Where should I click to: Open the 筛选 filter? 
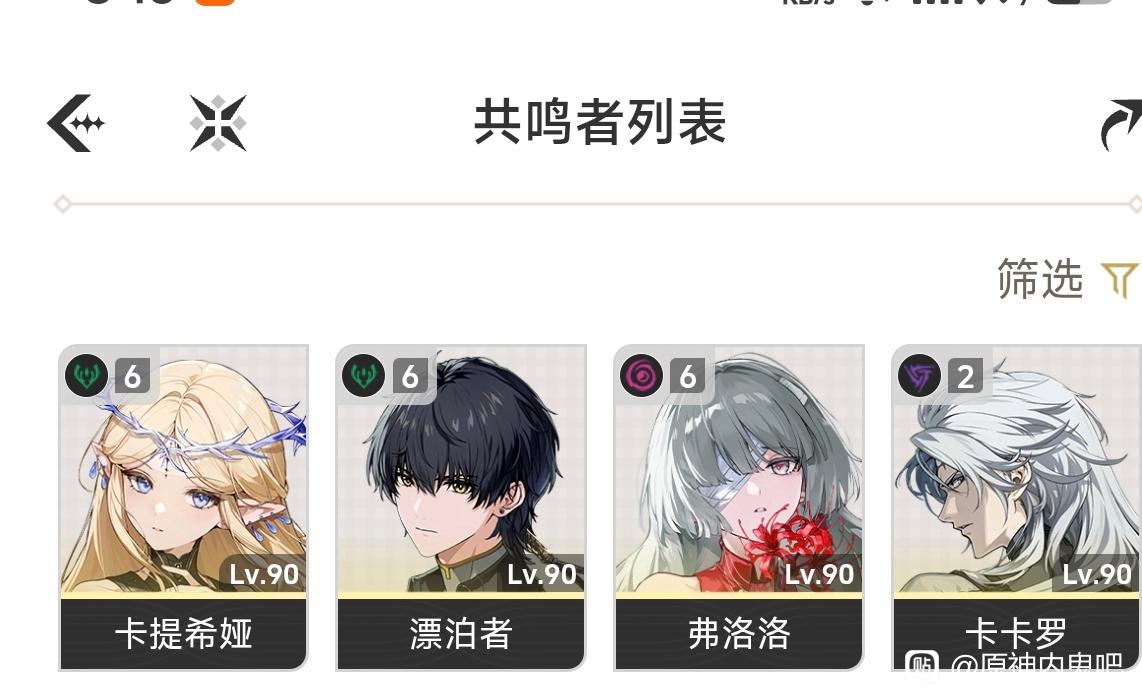pyautogui.click(x=1066, y=279)
